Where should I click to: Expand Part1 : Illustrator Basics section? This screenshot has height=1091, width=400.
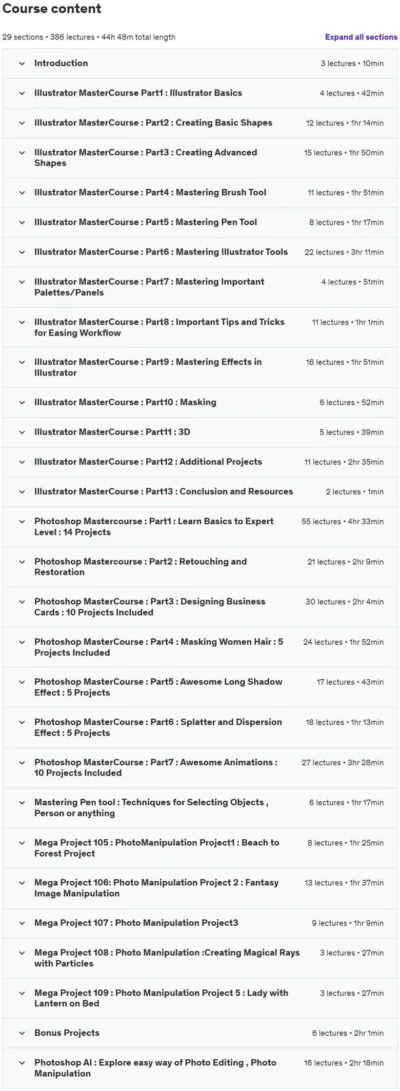click(200, 93)
